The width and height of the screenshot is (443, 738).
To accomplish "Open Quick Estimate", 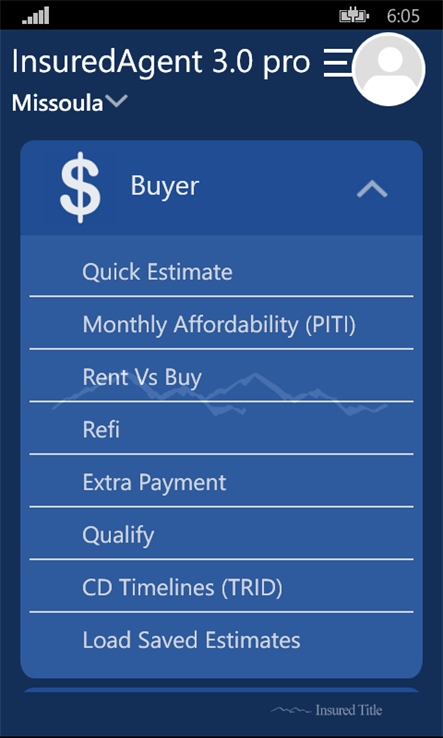I will click(221, 271).
